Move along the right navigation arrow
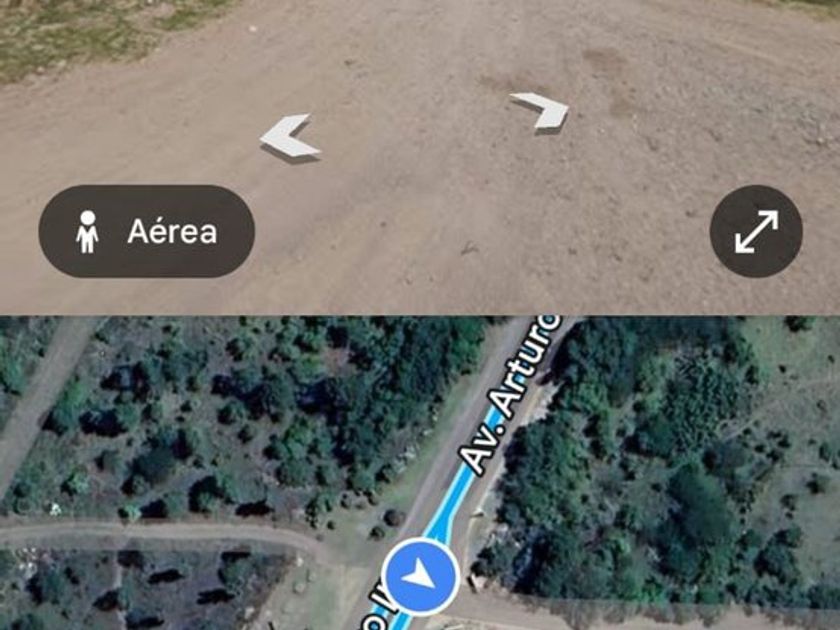Screen dimensions: 840x630 click(541, 109)
